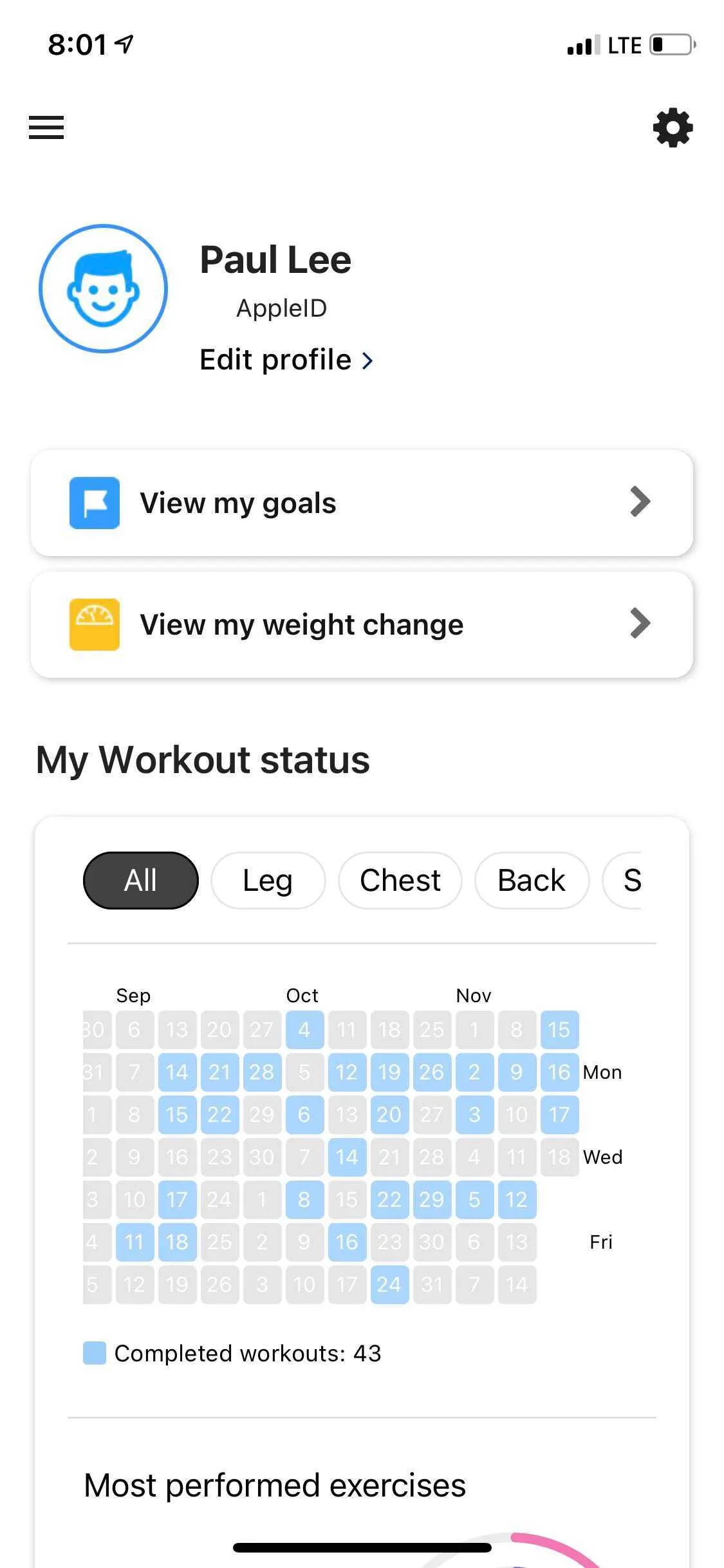Screen dimensions: 724x1568
Task: Filter workouts by Chest
Action: pyautogui.click(x=400, y=880)
